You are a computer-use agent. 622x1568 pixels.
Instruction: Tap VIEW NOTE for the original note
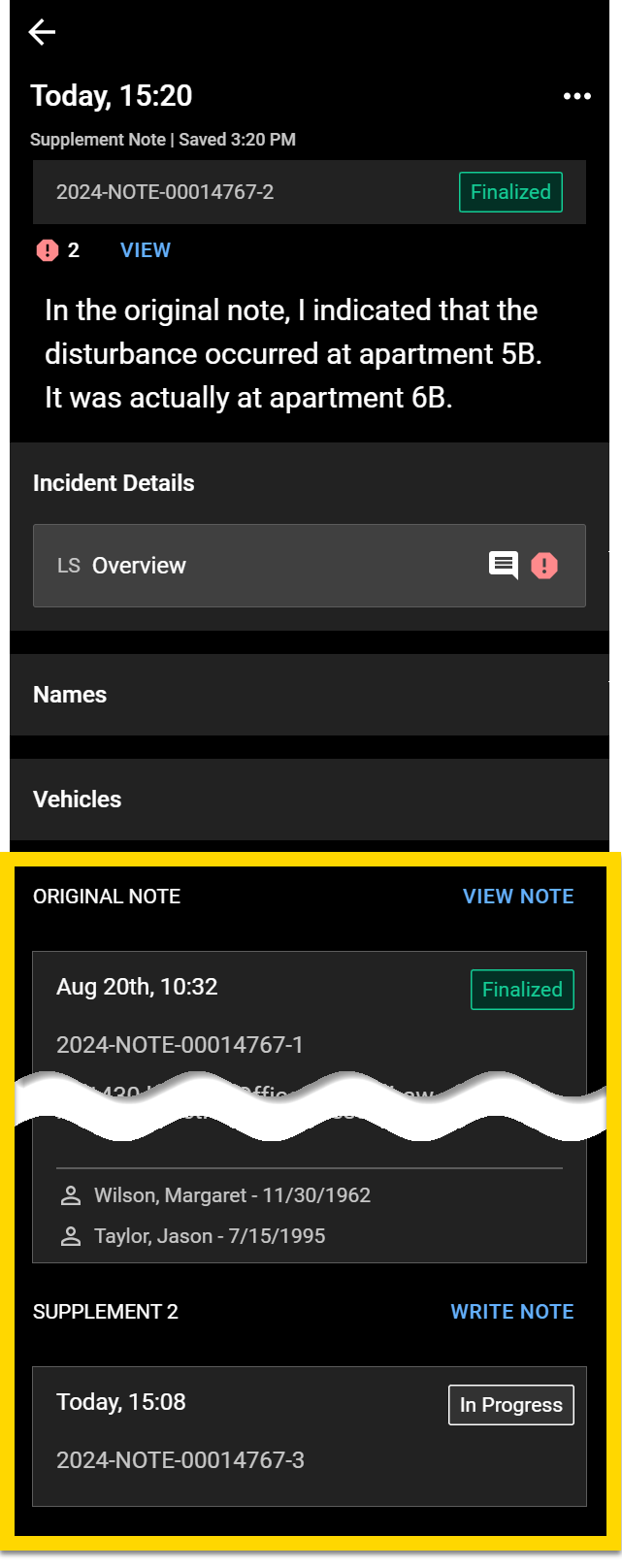tap(518, 897)
